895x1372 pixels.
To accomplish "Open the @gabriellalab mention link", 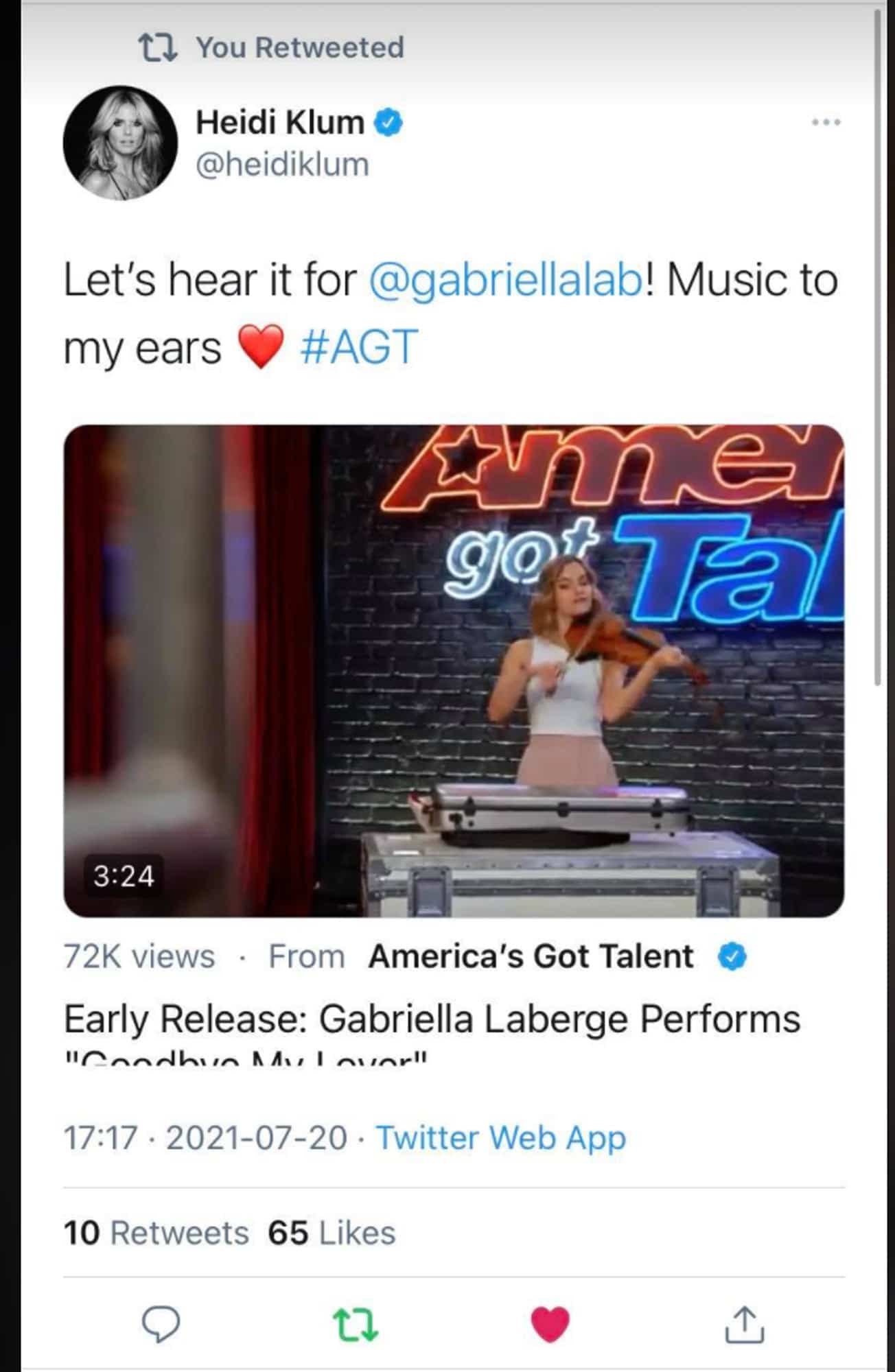I will (x=507, y=281).
